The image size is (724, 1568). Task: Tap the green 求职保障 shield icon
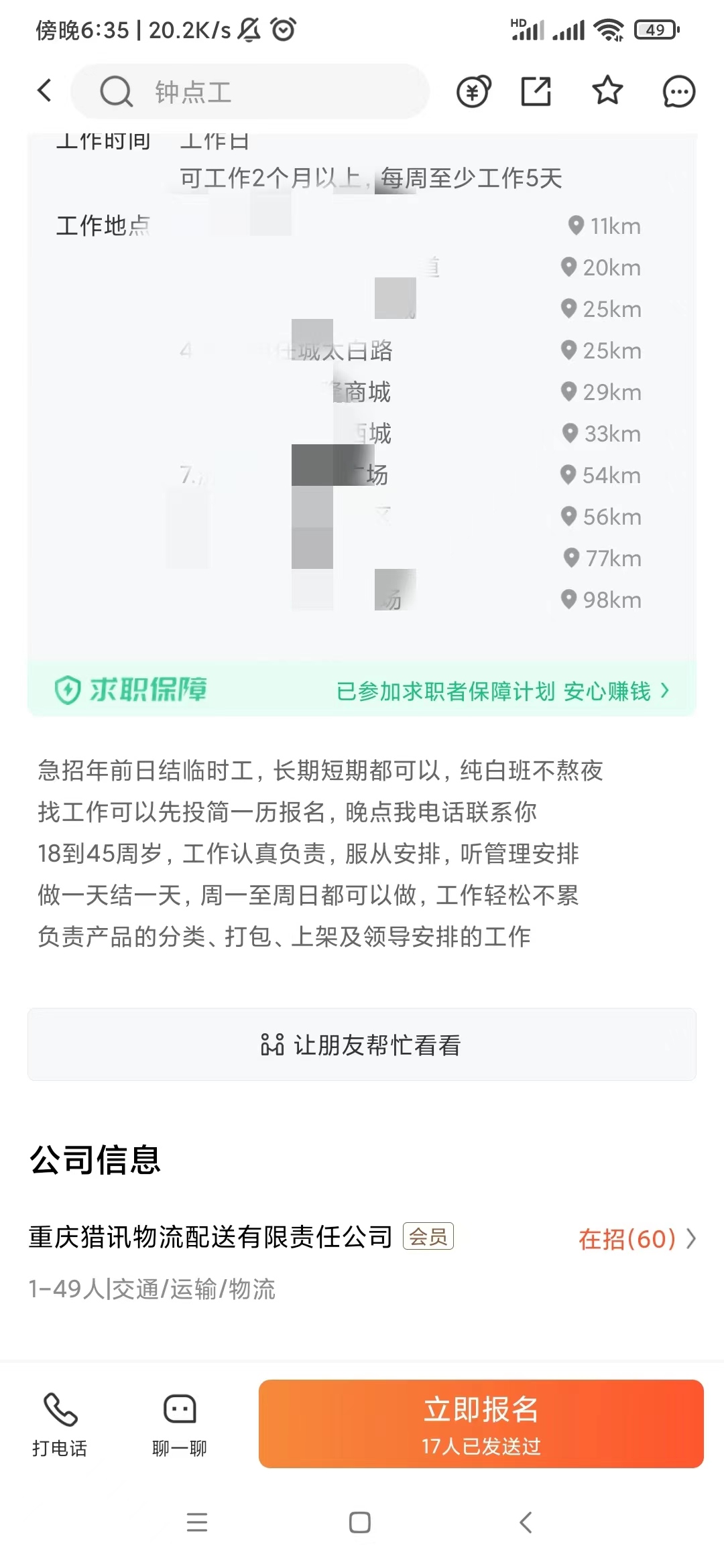pyautogui.click(x=69, y=689)
